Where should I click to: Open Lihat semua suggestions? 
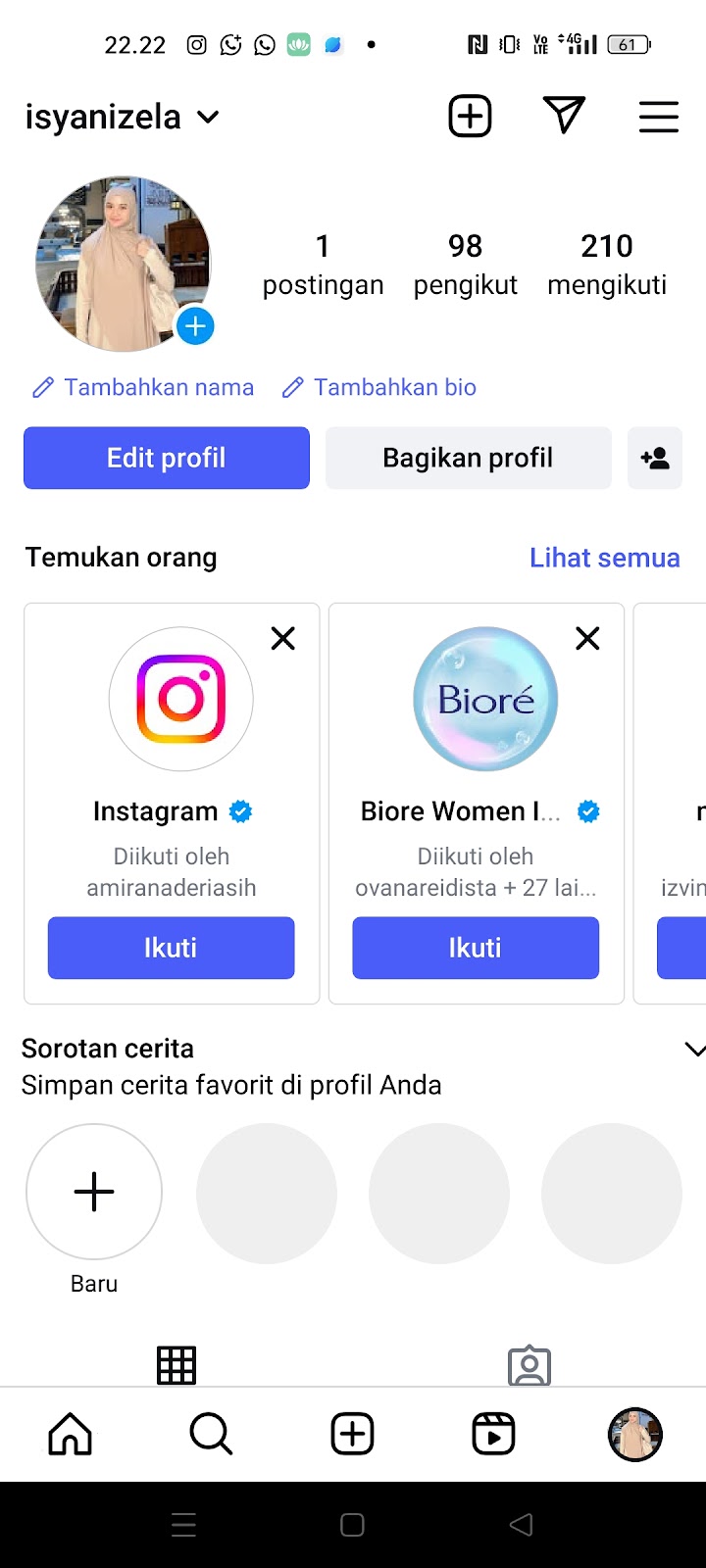pyautogui.click(x=604, y=558)
